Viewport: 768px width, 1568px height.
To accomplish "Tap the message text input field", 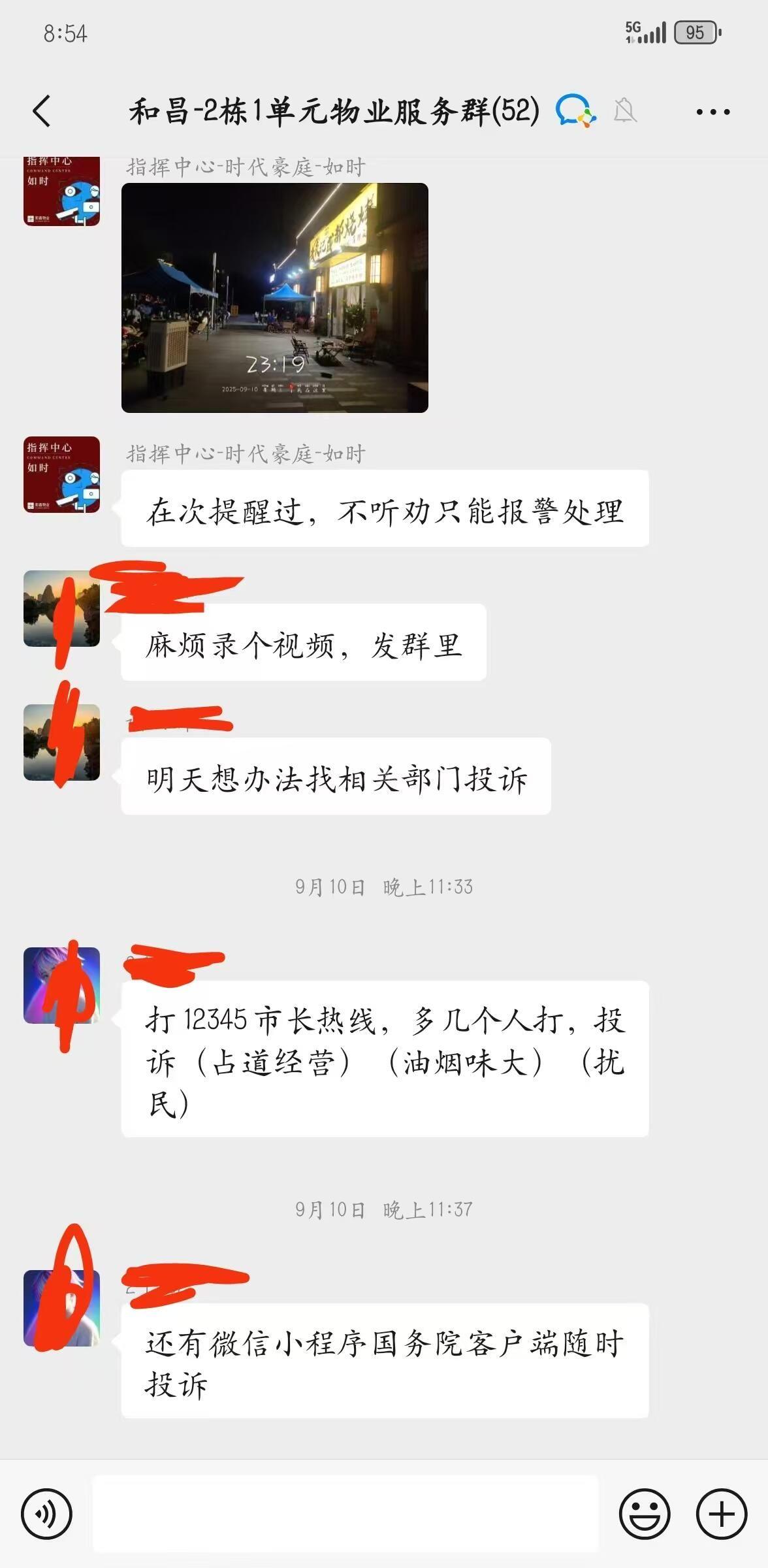I will tap(345, 1514).
